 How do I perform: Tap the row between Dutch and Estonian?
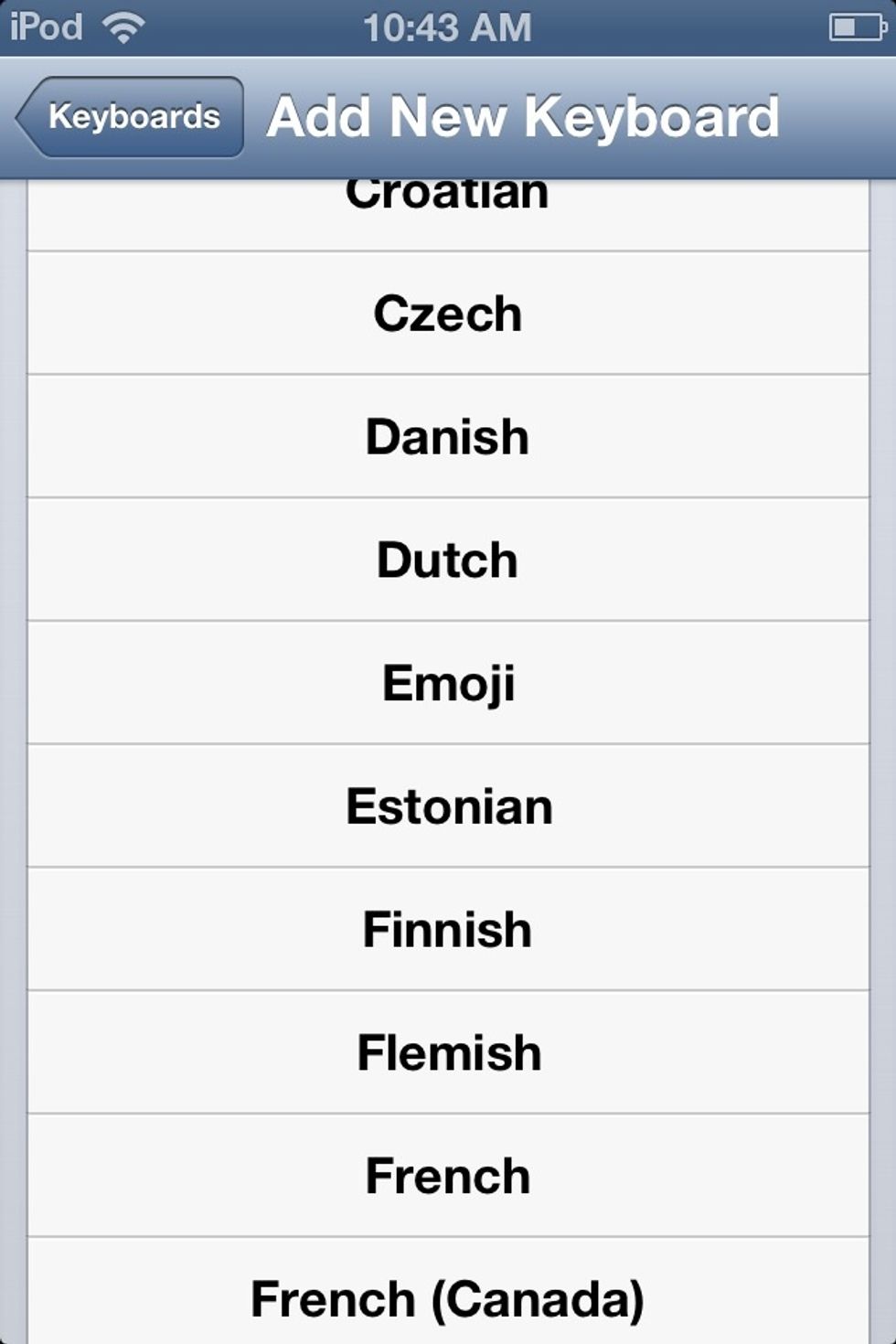coord(448,680)
